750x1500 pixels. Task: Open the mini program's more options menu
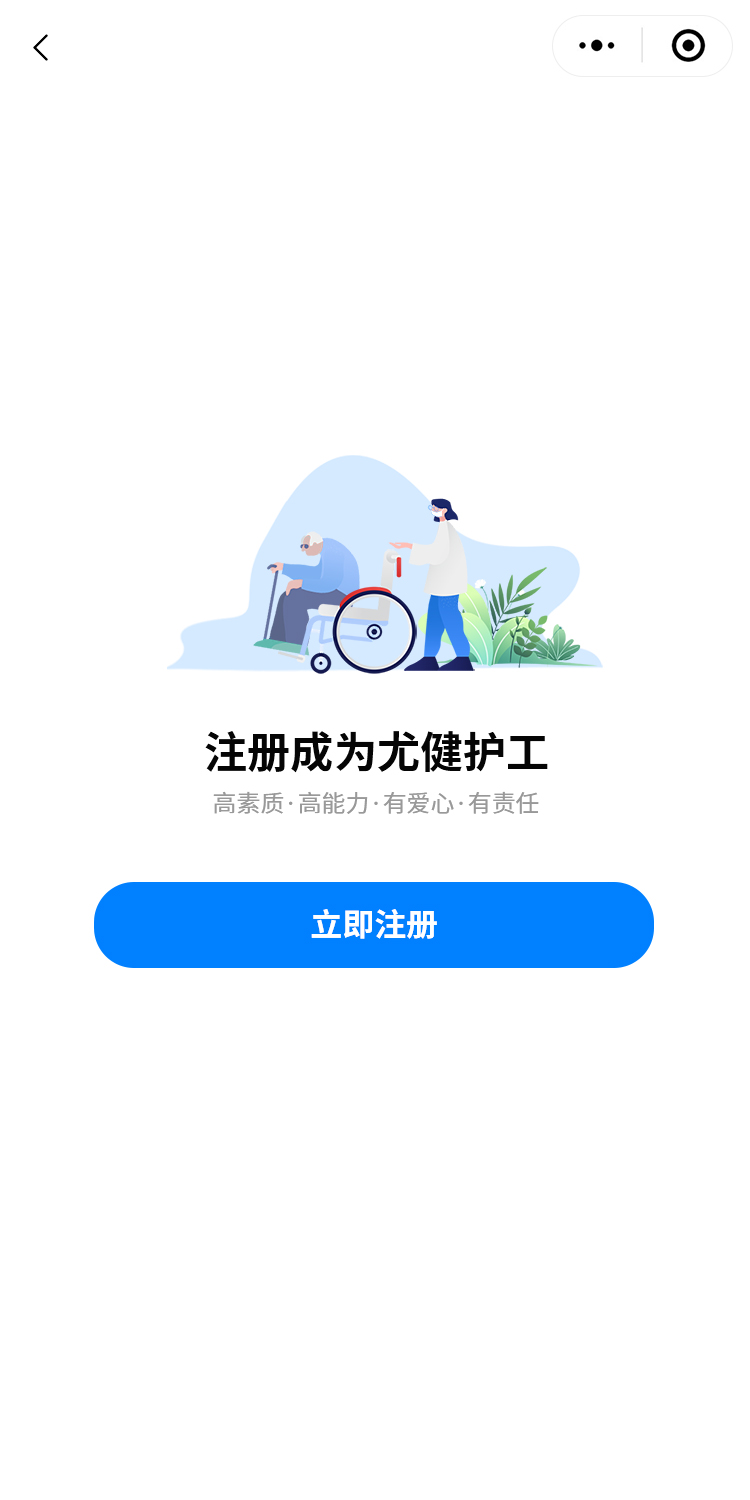(x=597, y=46)
